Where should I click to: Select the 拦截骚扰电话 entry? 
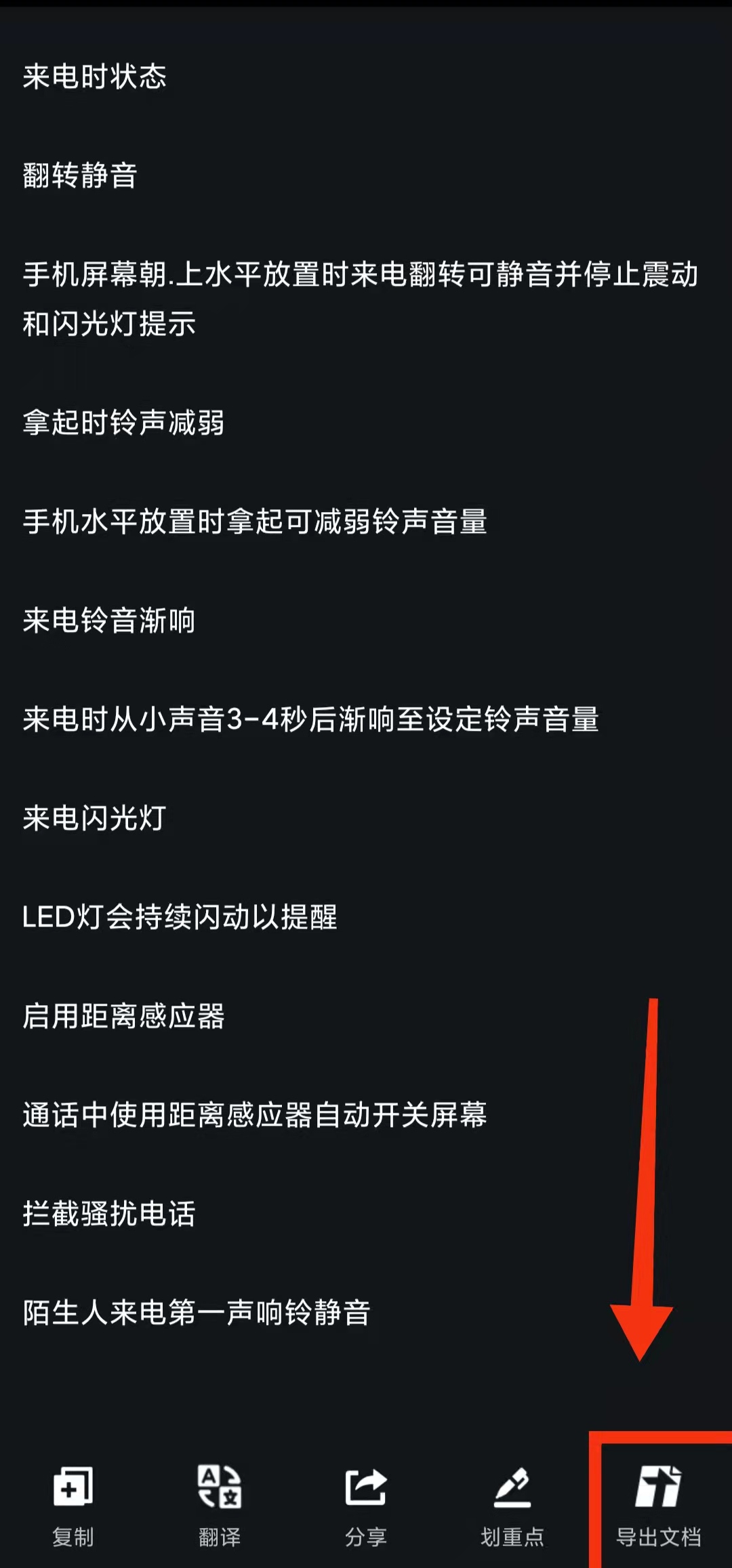pos(108,1216)
